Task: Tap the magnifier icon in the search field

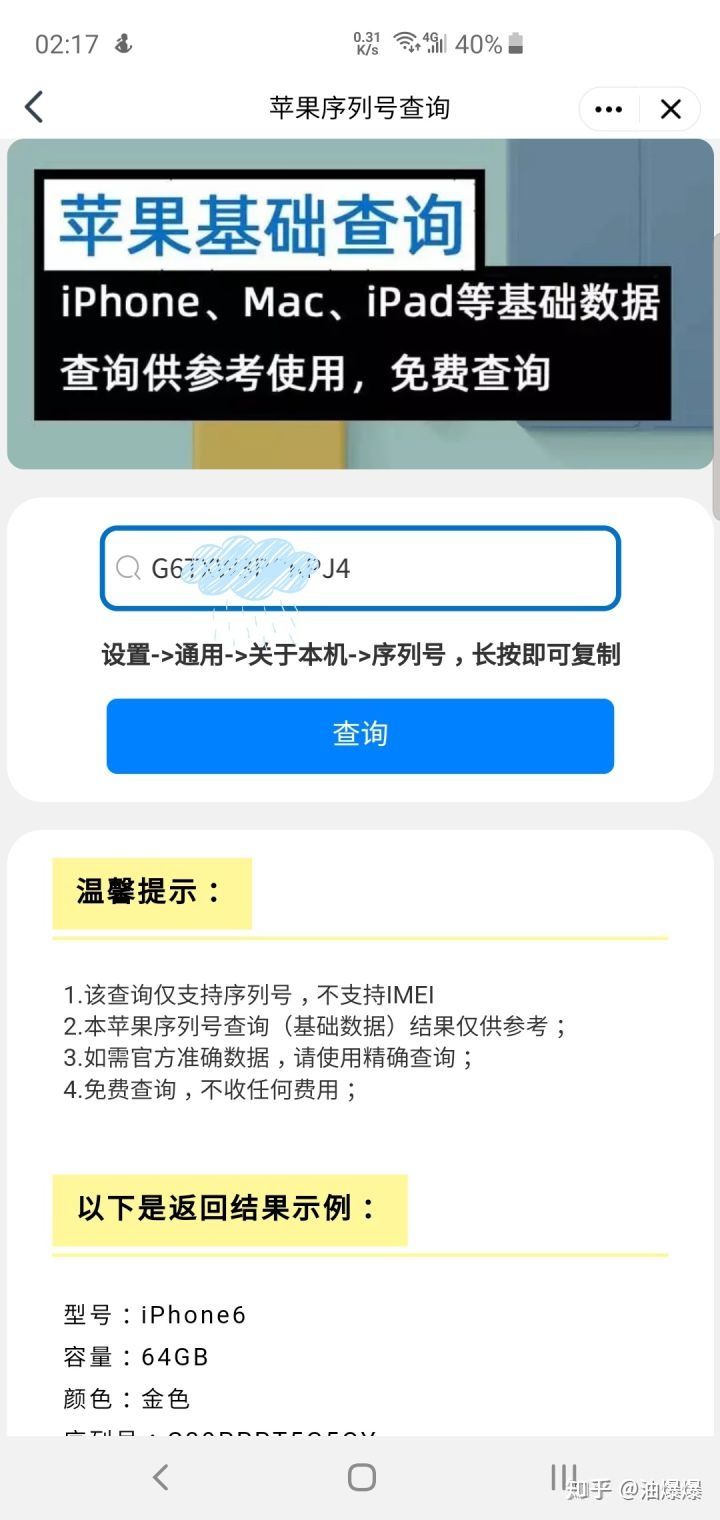Action: tap(128, 568)
